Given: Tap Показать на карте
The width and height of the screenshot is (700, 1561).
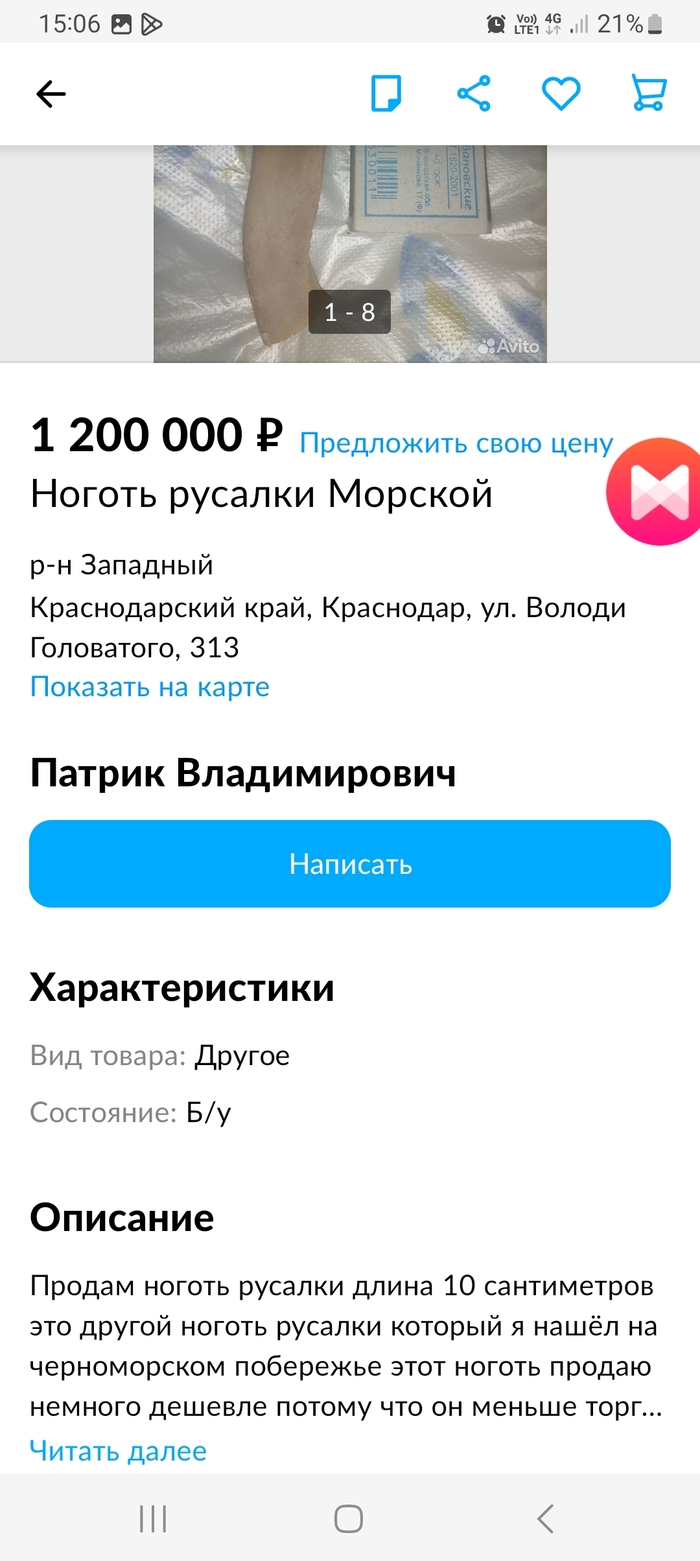Looking at the screenshot, I should pyautogui.click(x=150, y=687).
